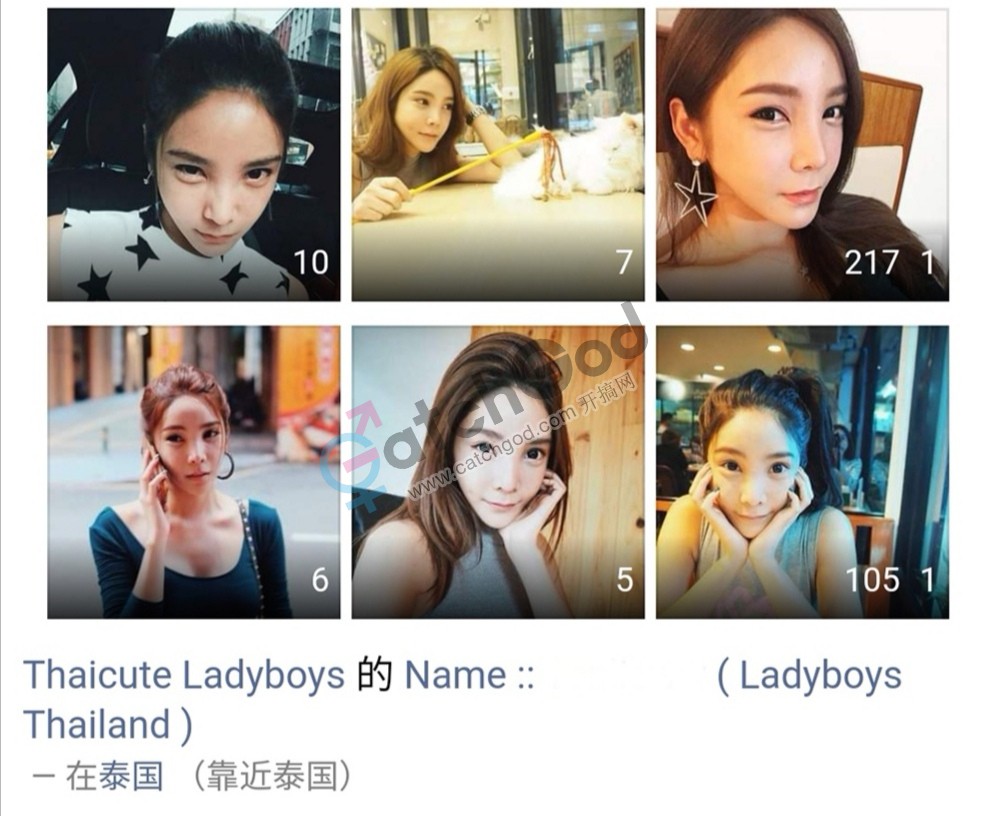Open the photo tile showing 217 likes
This screenshot has width=995, height=816.
tap(802, 155)
